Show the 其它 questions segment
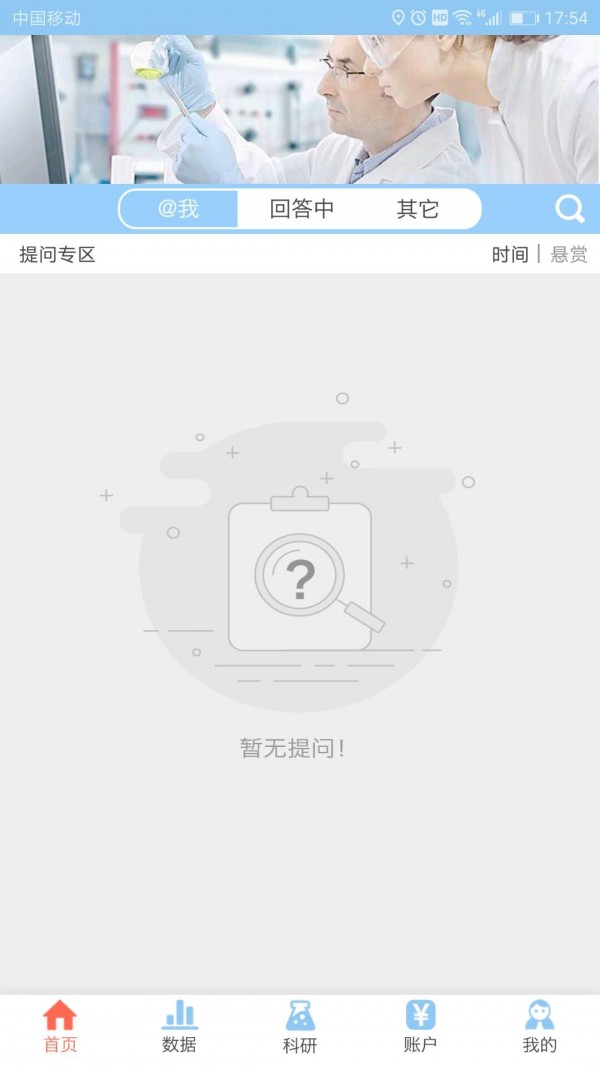Screen dimensions: 600x1067 [417, 209]
